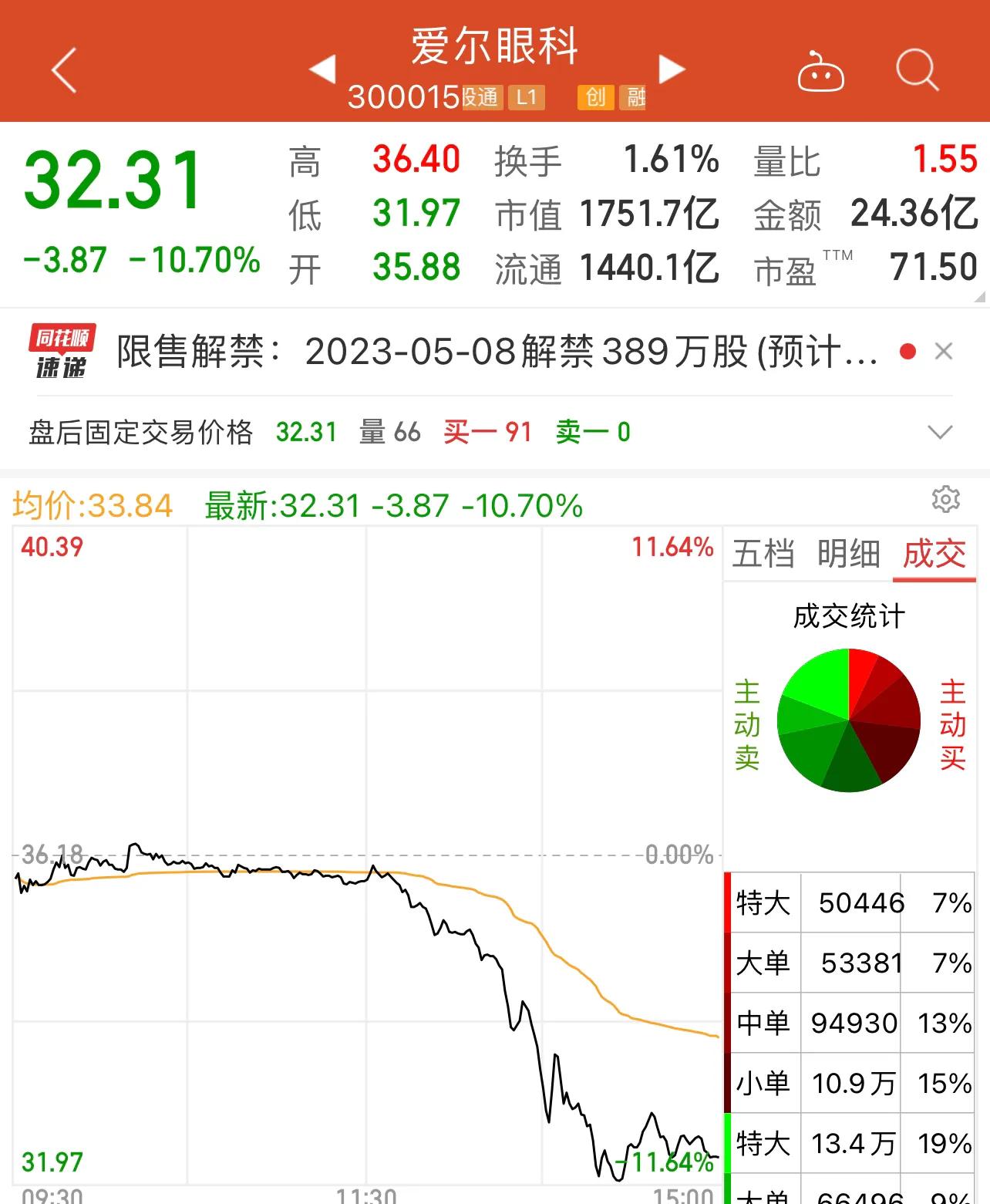Switch to next stock with right triangle

pyautogui.click(x=672, y=70)
